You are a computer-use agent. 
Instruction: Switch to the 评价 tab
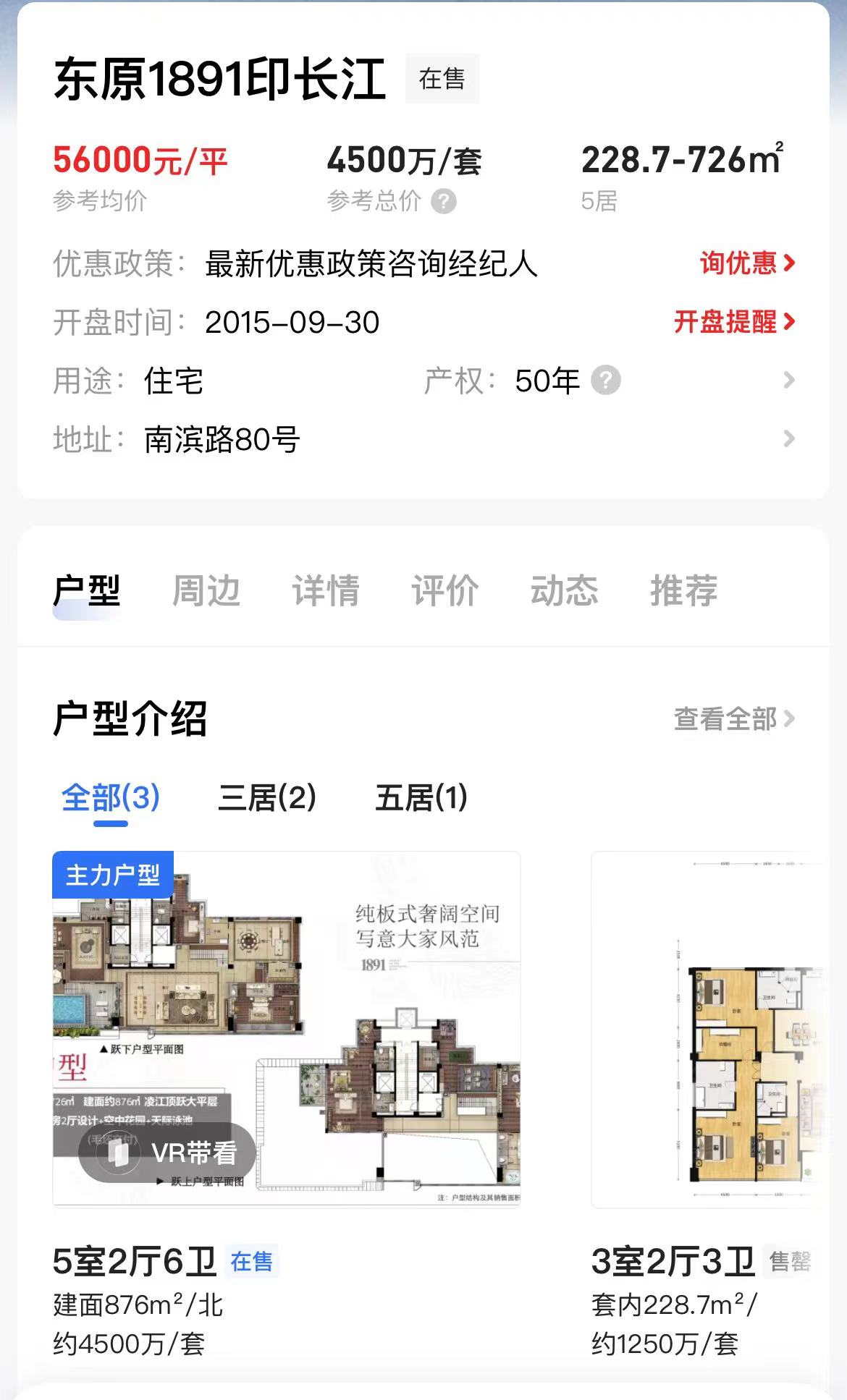444,590
